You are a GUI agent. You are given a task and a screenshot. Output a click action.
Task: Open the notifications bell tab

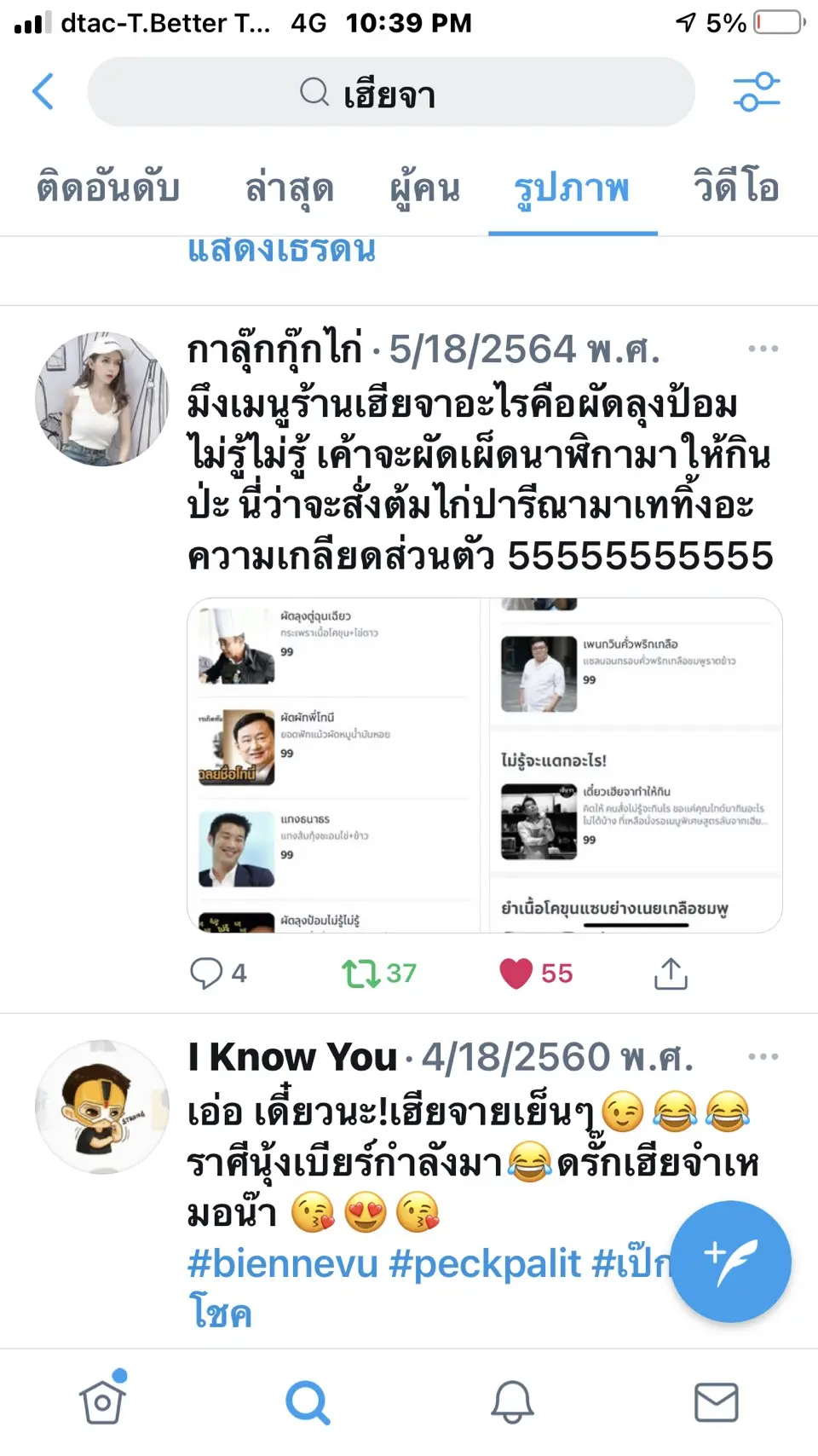click(512, 1401)
